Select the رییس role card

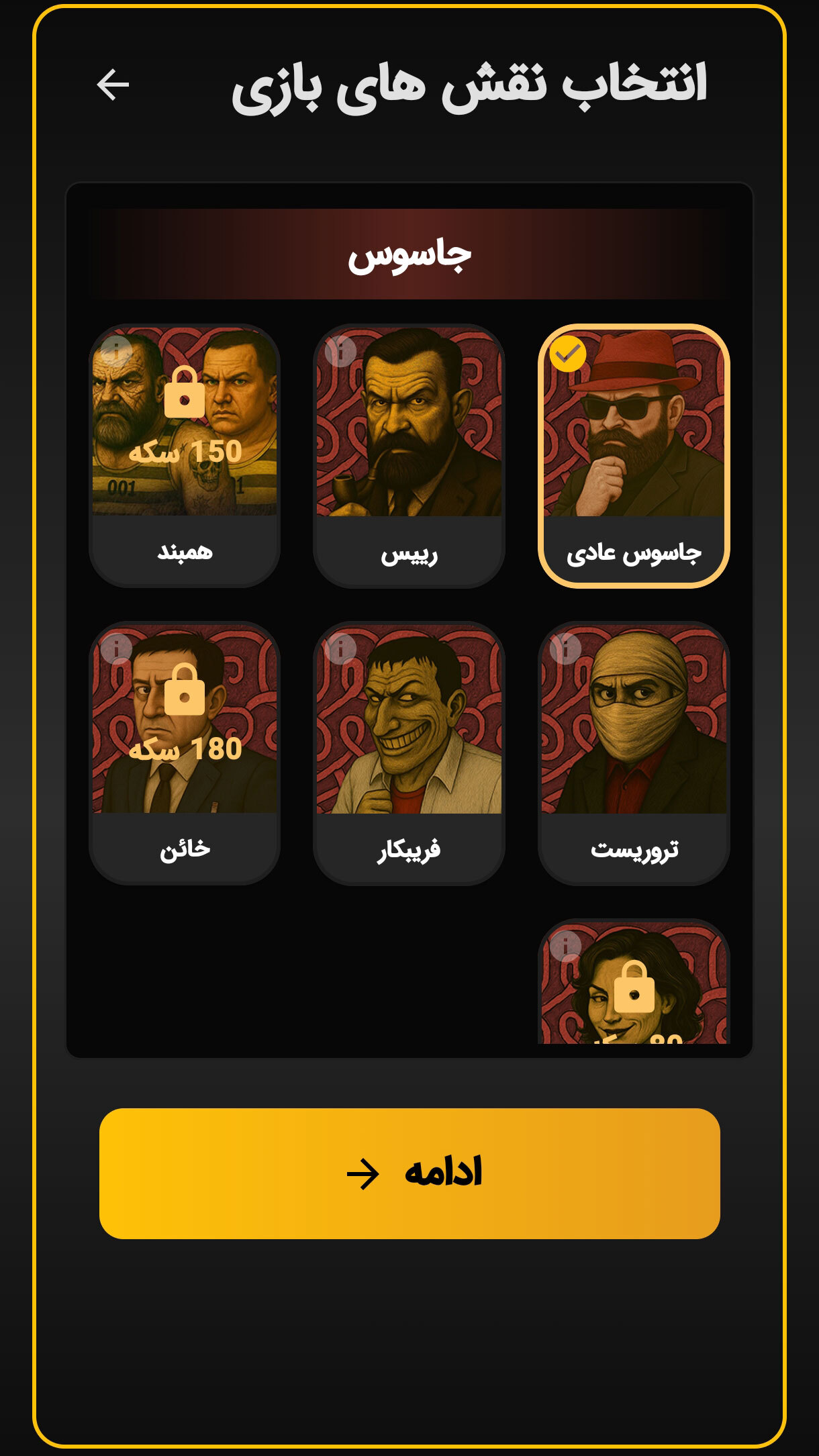point(409,456)
